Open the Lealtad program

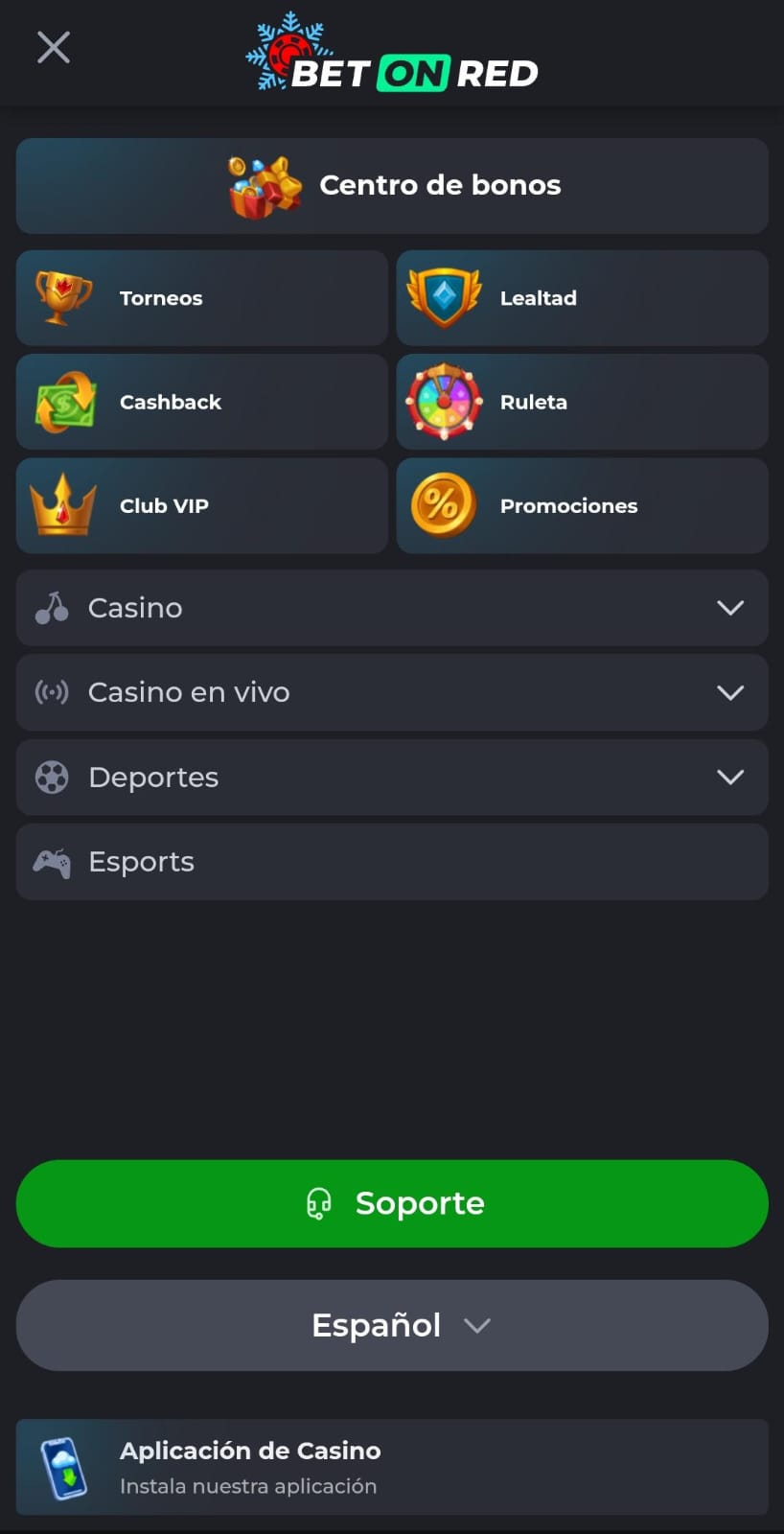point(583,298)
